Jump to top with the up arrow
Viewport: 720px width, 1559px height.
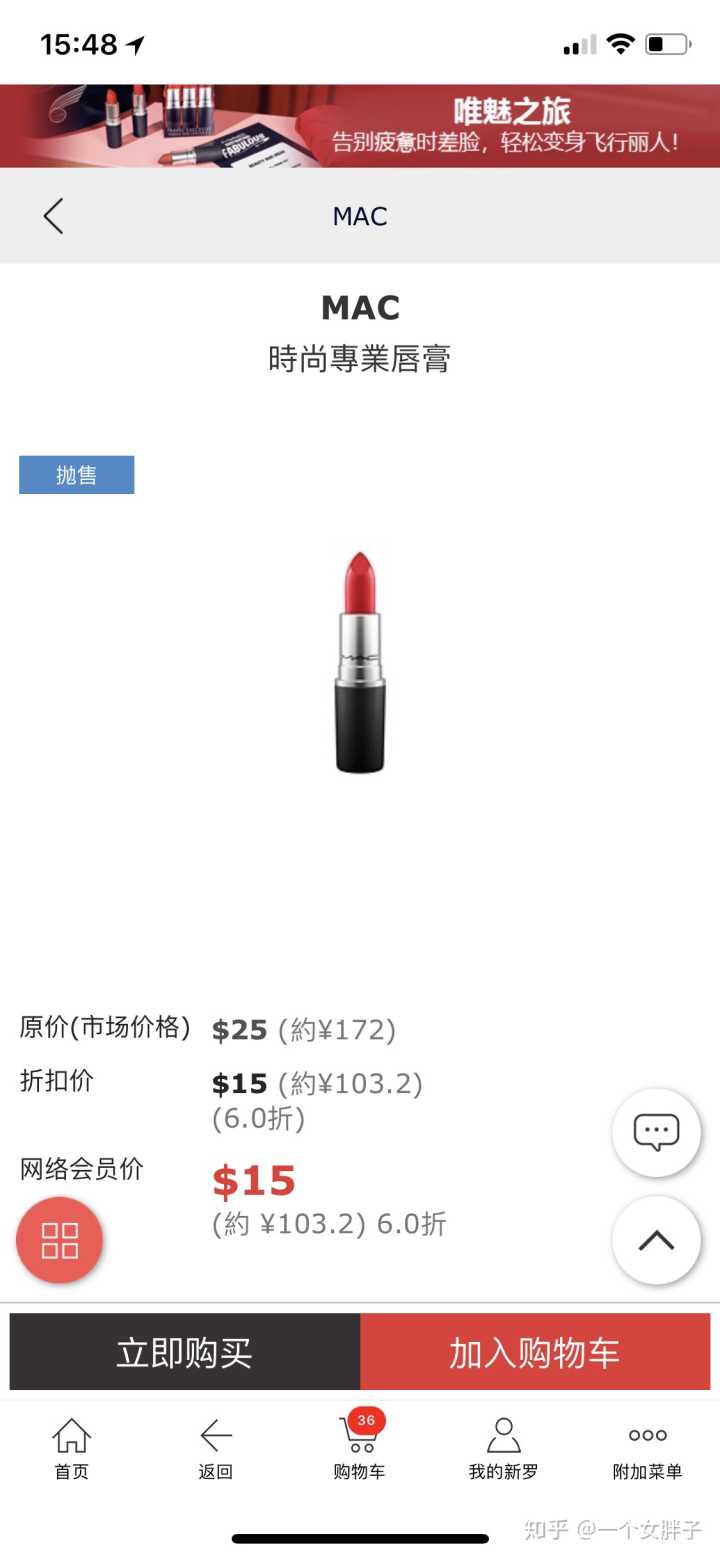656,1240
